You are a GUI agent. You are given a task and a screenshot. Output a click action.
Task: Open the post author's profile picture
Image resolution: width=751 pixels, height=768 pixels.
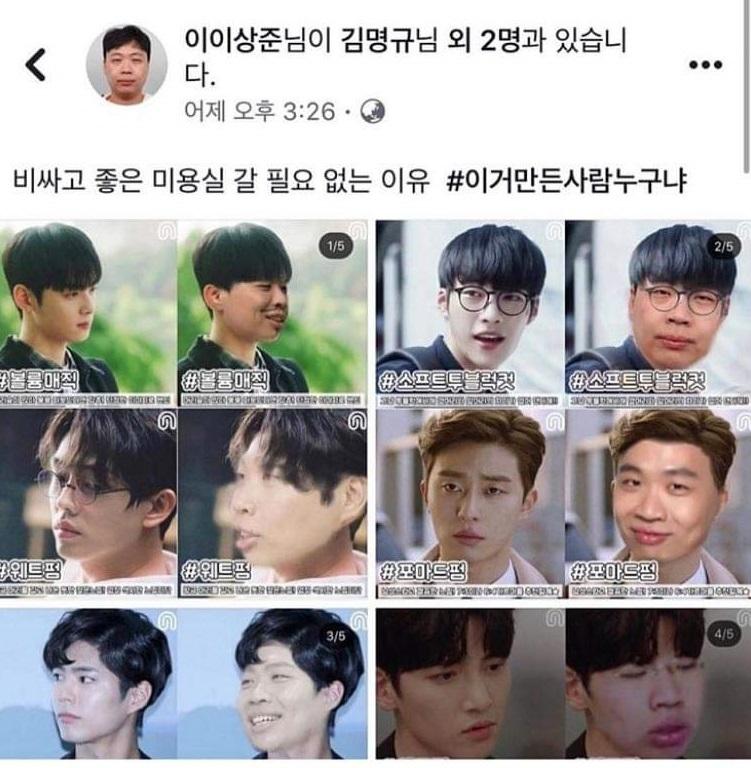coord(127,62)
